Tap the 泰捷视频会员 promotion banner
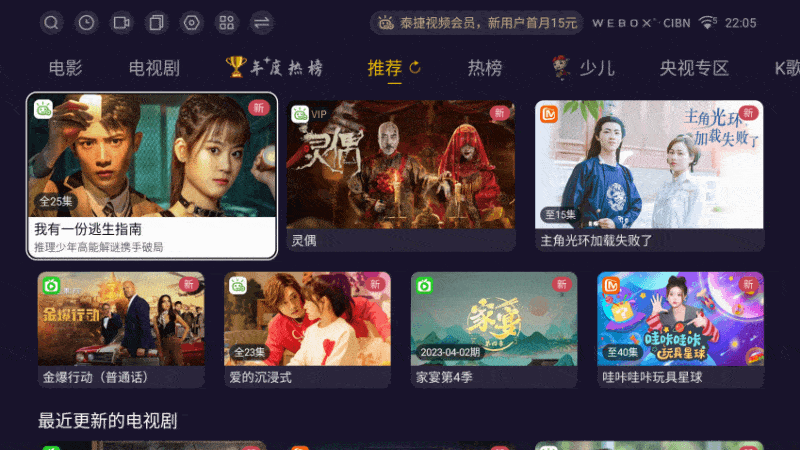Screen dimensions: 800x450 tap(475, 22)
